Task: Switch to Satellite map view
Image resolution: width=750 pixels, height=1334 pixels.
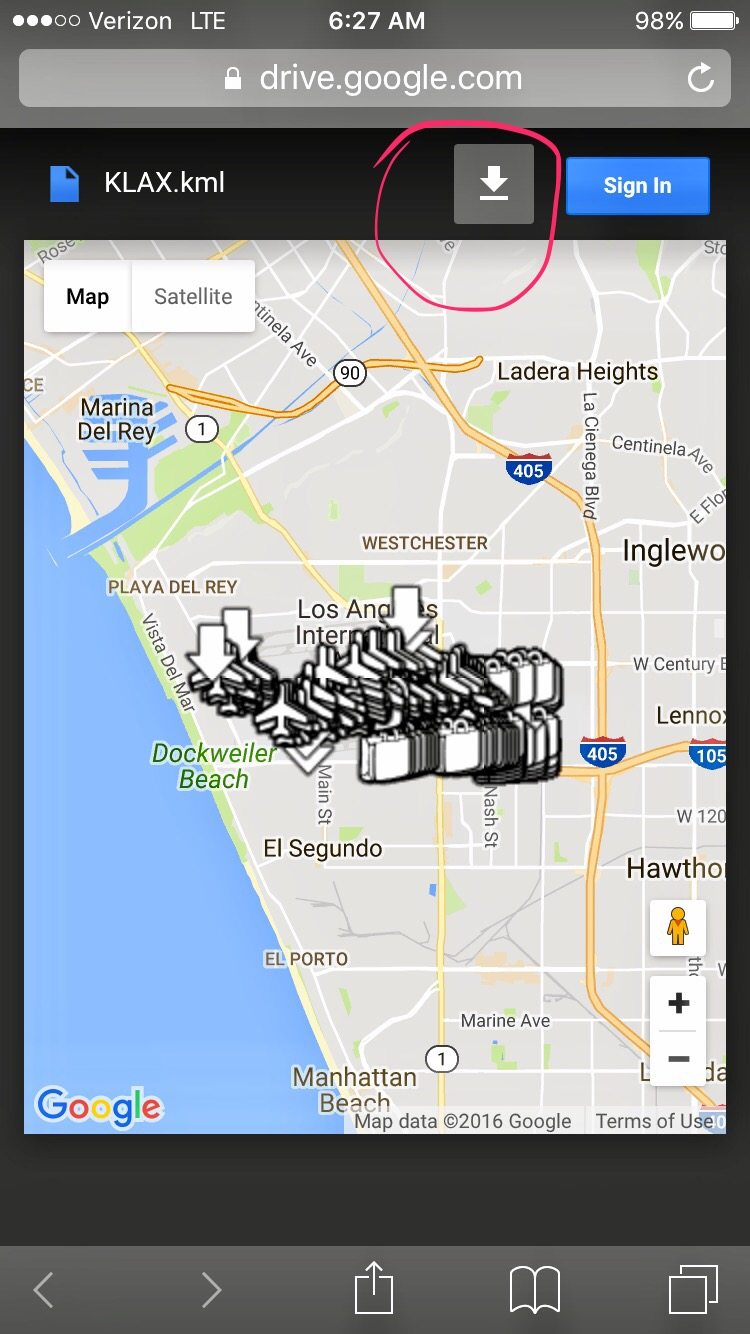Action: pyautogui.click(x=193, y=297)
